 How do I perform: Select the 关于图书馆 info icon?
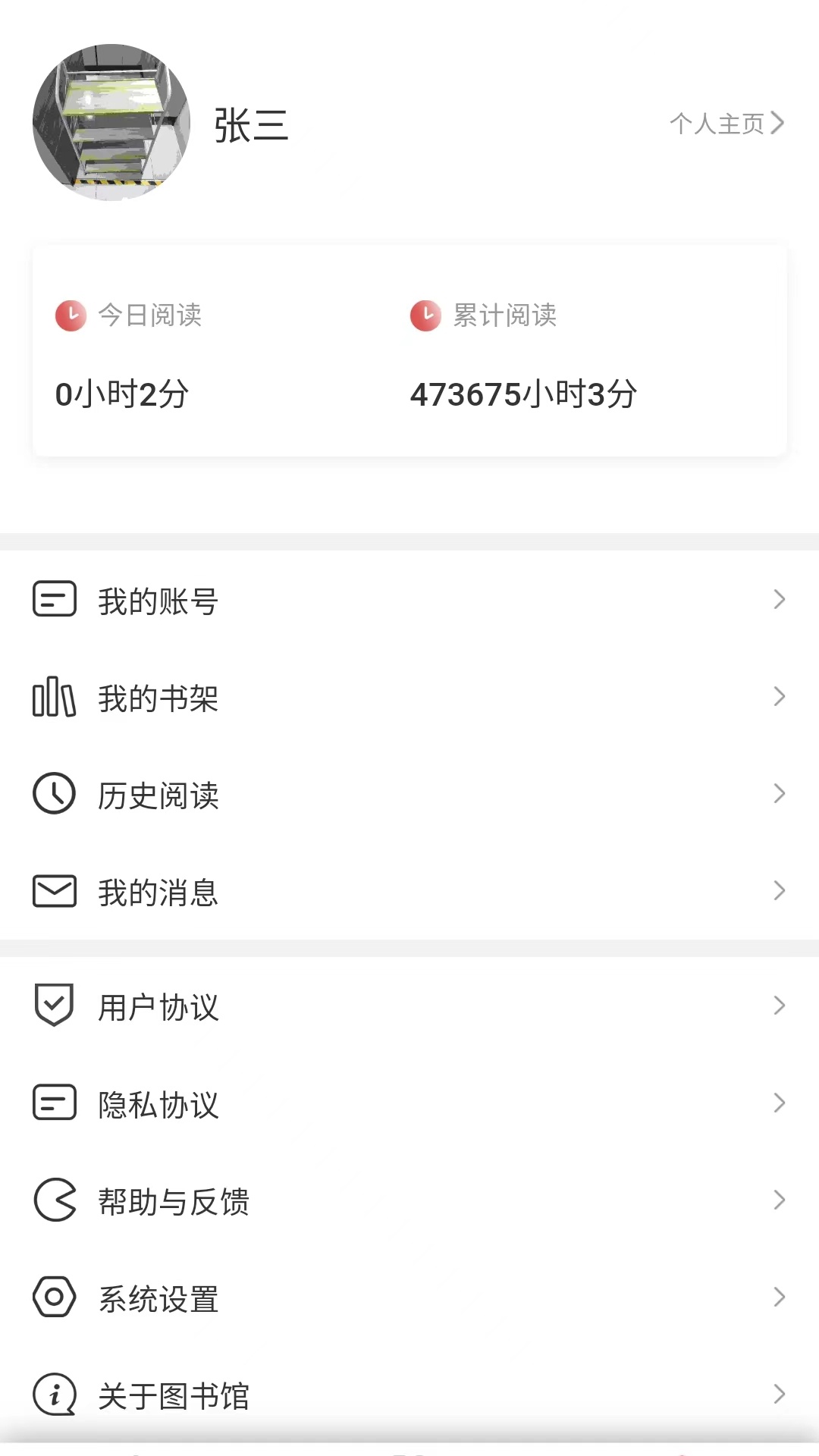pyautogui.click(x=53, y=1394)
